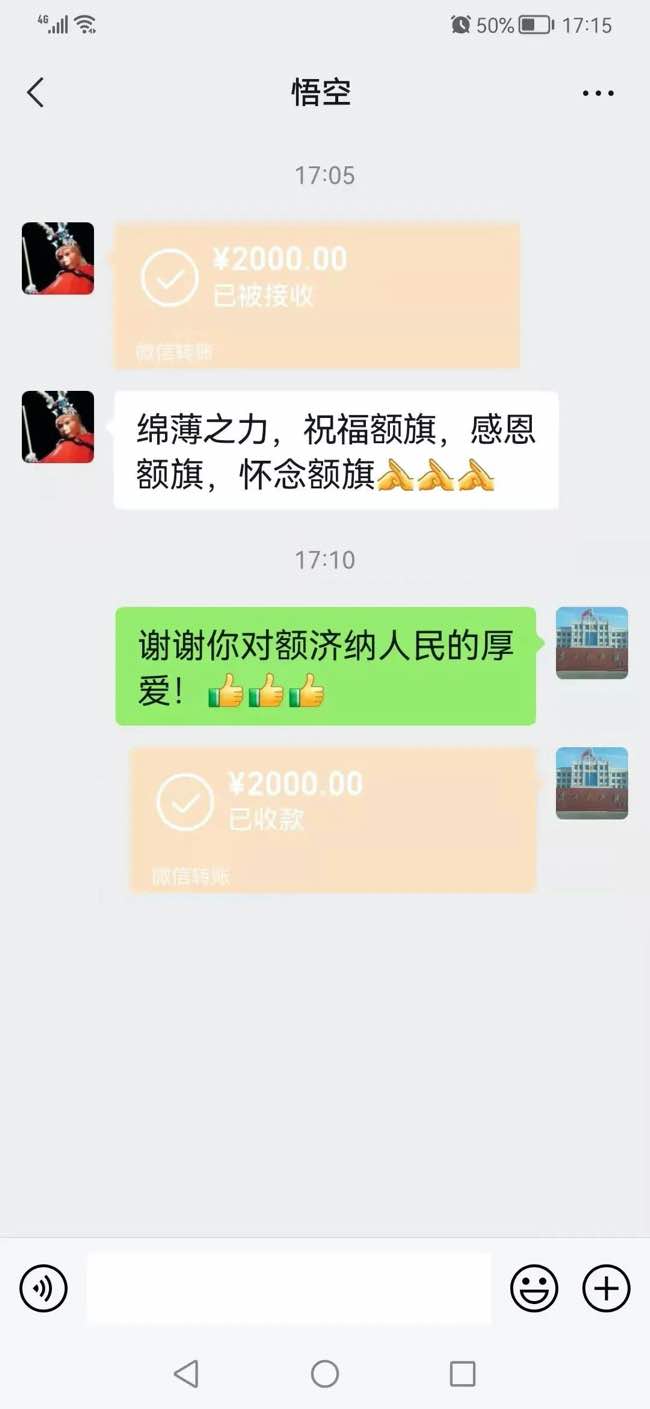This screenshot has height=1409, width=650.
Task: Open my own profile from the building avatar
Action: [591, 643]
